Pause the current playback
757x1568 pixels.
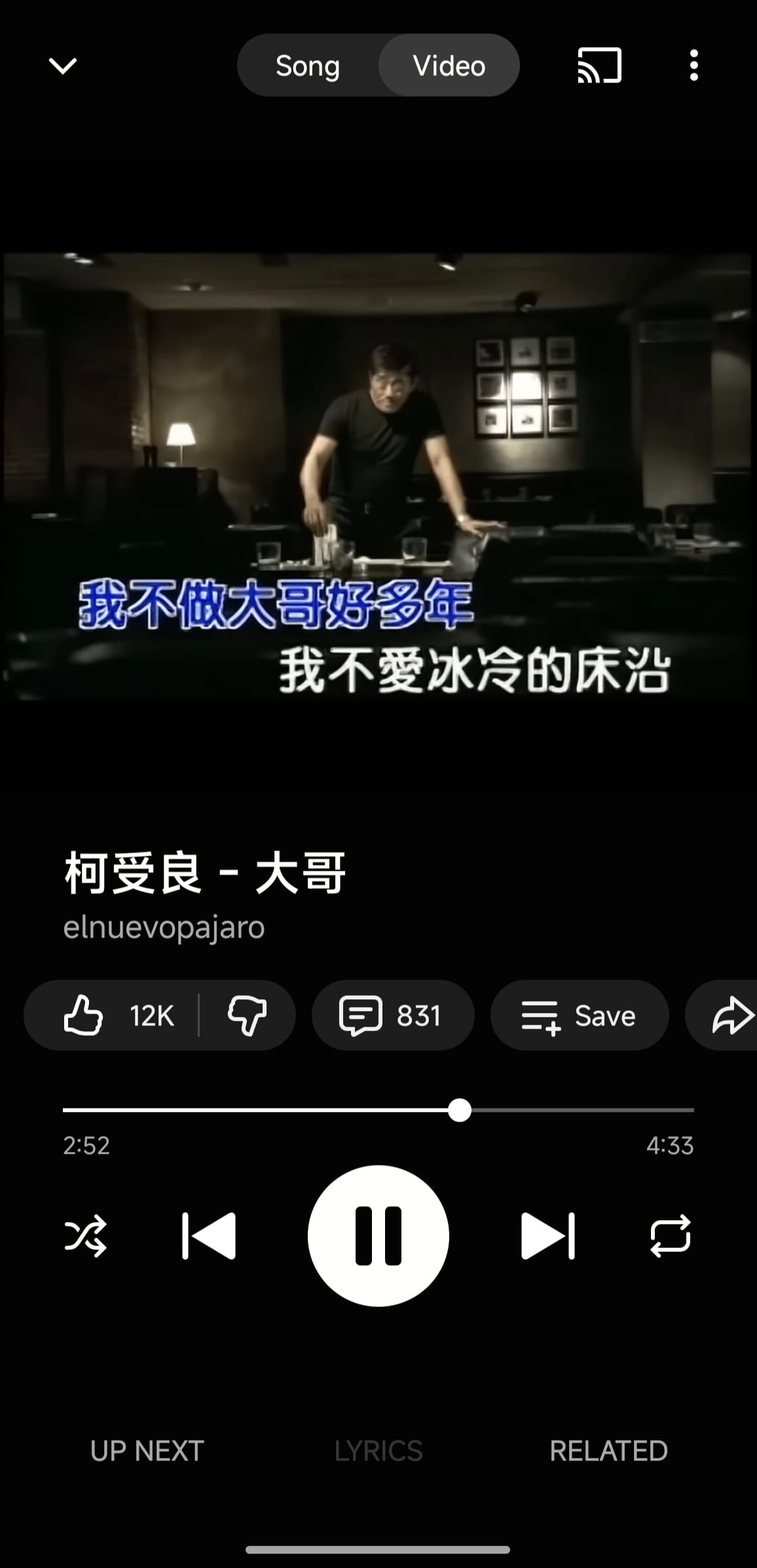click(378, 1236)
